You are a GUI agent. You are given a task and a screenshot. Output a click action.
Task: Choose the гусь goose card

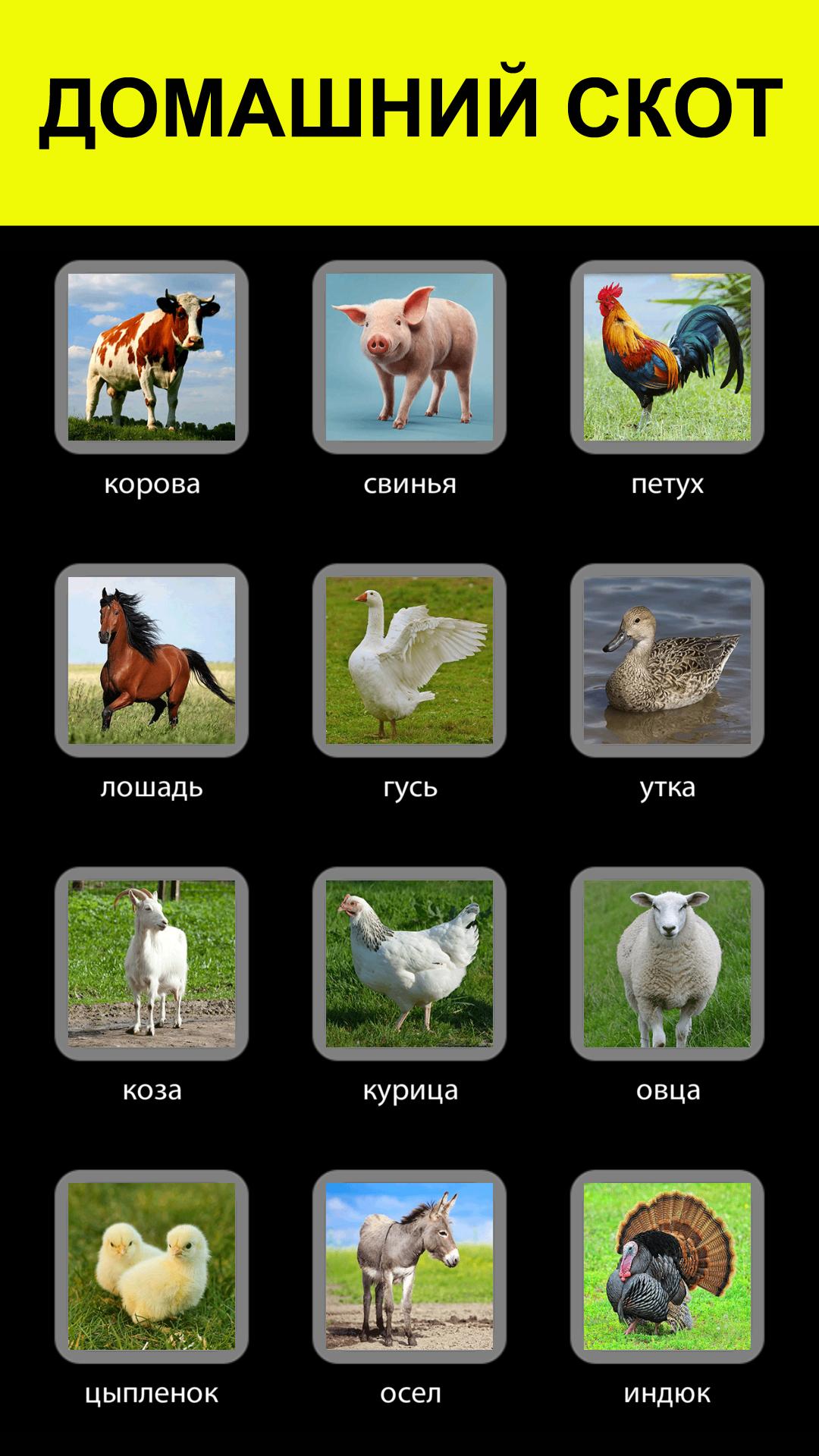coord(409,661)
